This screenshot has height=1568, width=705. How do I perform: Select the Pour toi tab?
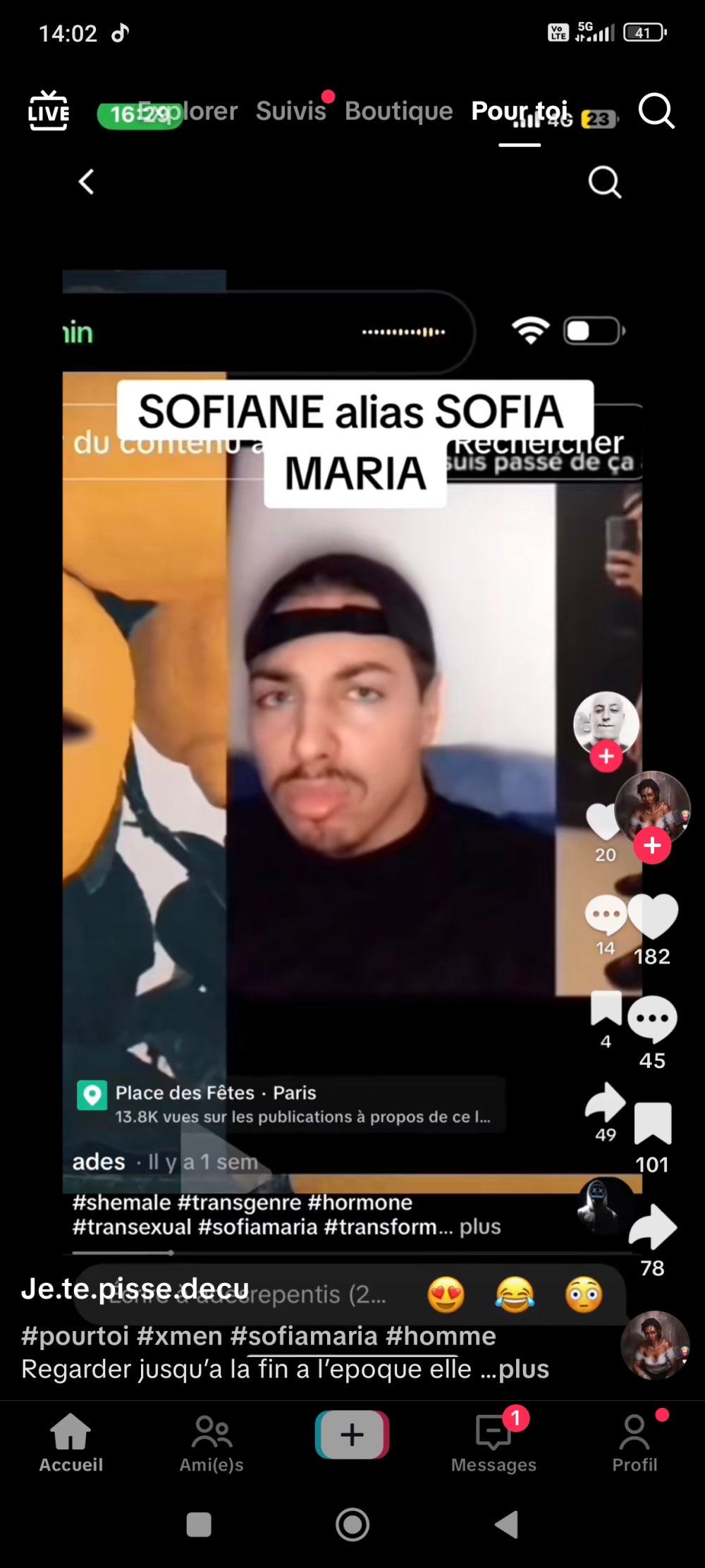[x=519, y=111]
